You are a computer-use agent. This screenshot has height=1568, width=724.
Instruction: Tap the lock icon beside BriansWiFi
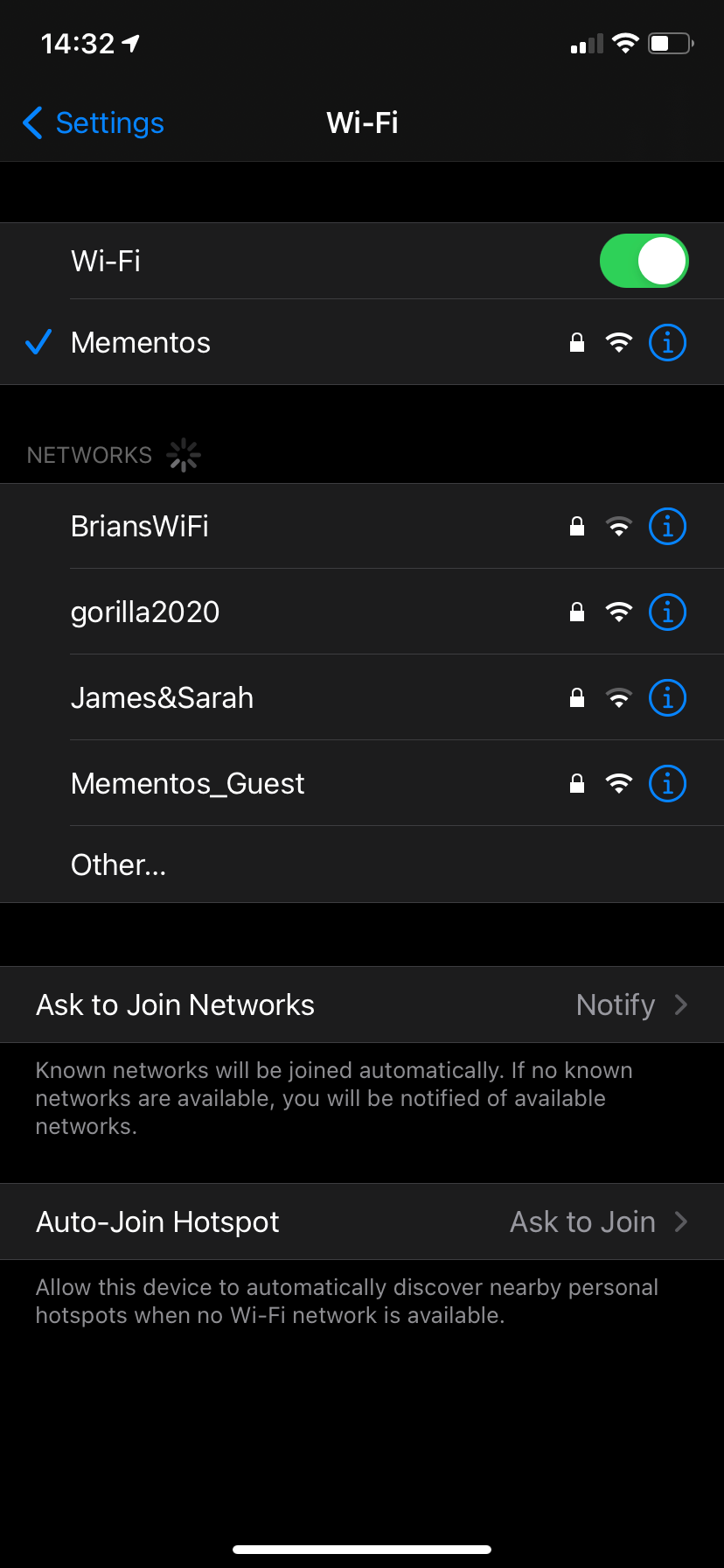pos(576,526)
